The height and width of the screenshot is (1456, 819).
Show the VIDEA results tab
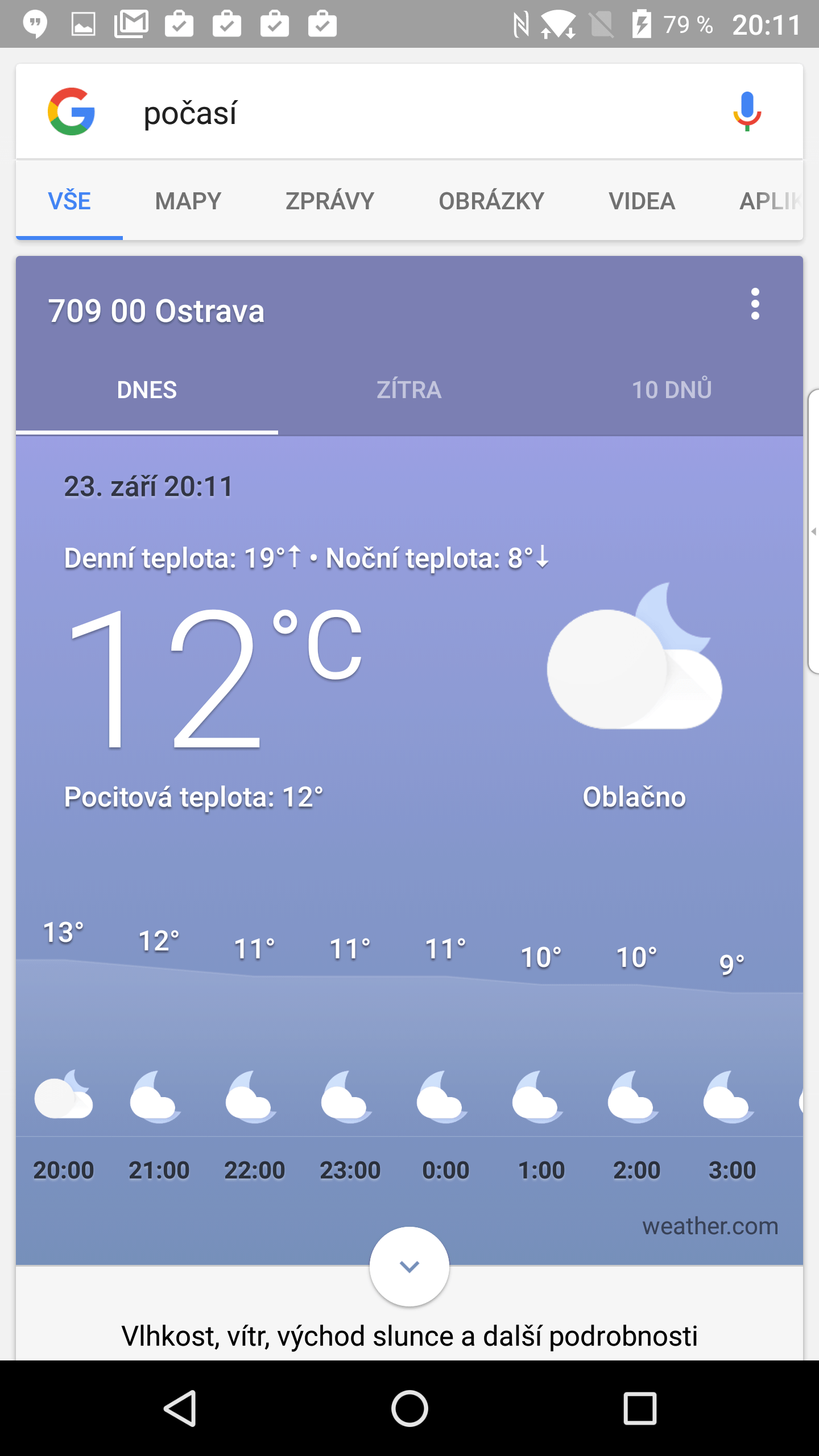point(642,201)
